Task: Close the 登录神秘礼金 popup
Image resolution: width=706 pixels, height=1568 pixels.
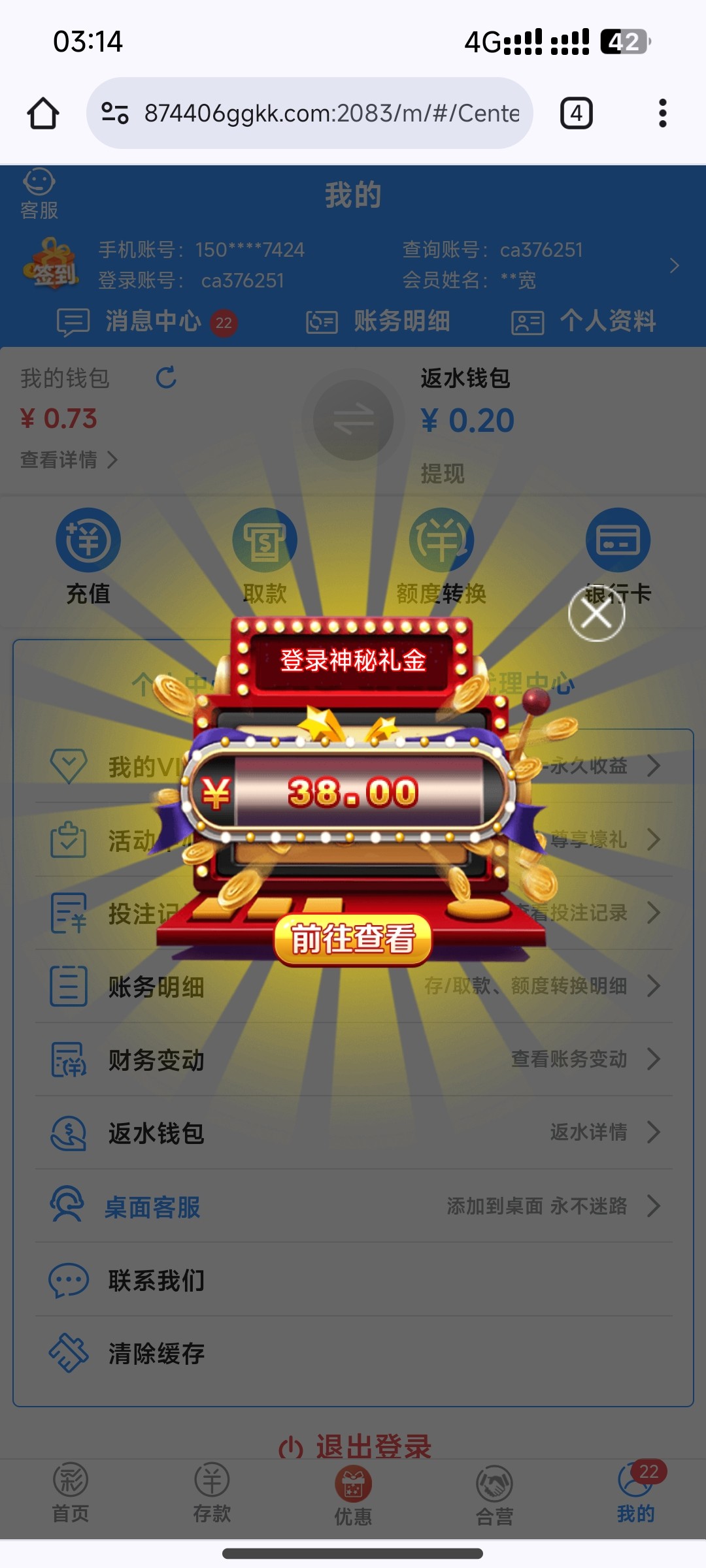Action: coord(596,614)
